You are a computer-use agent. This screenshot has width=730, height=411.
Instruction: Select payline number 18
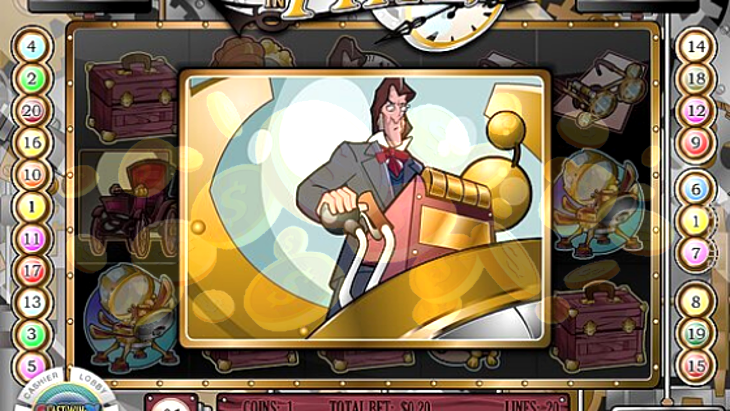(696, 79)
